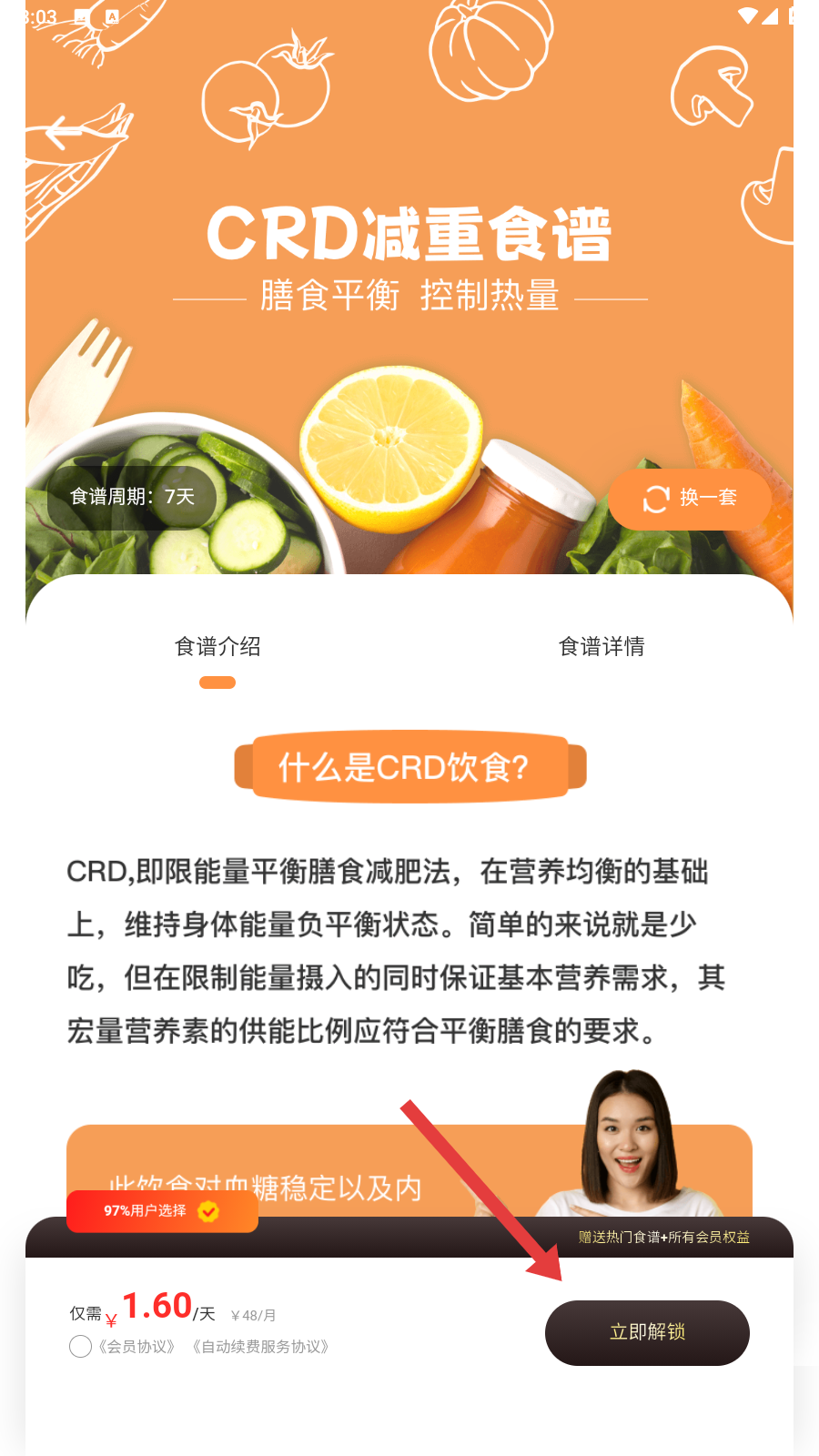Open the 《会员协议》 link
The height and width of the screenshot is (1456, 819).
[136, 1347]
